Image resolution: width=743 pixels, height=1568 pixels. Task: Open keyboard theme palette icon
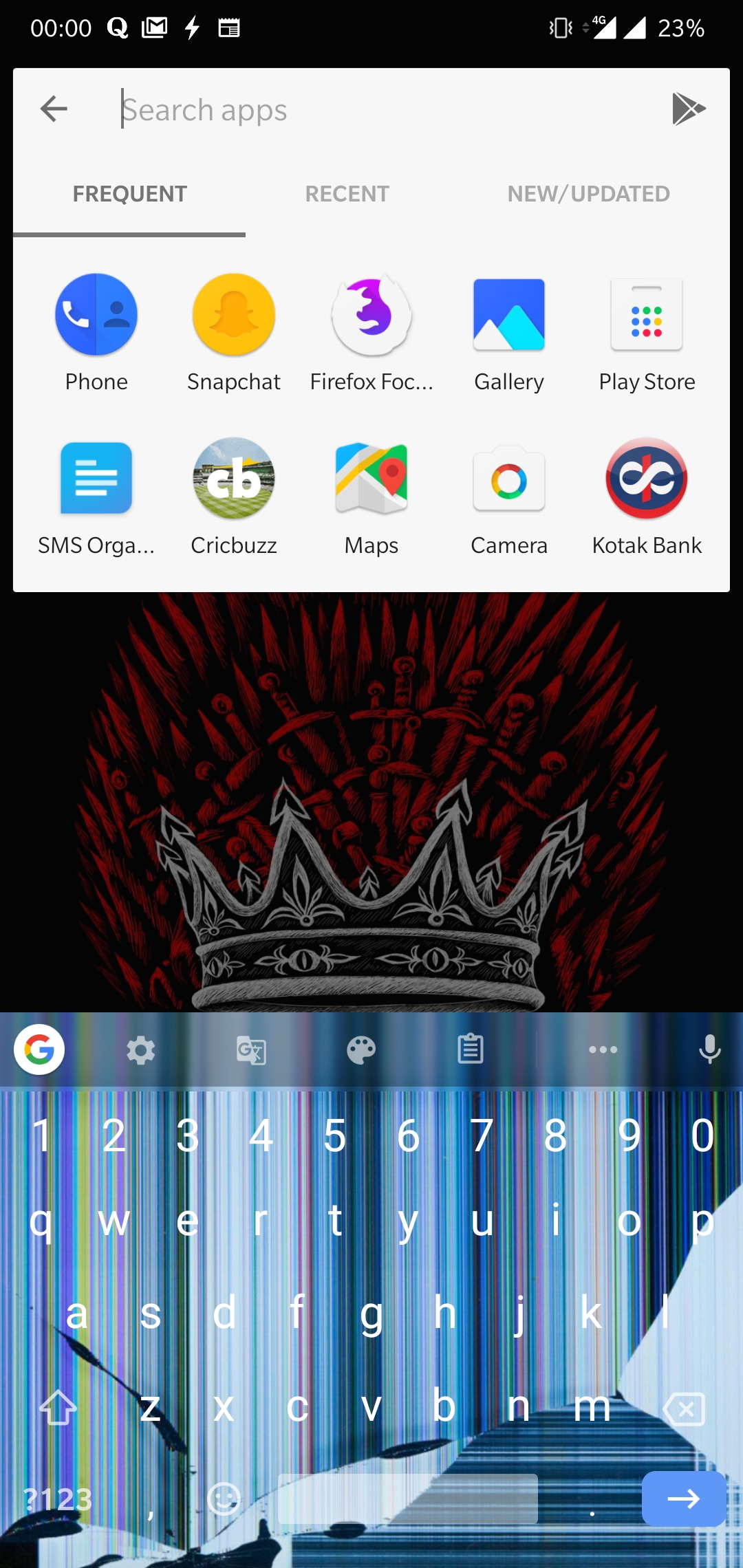[361, 1050]
